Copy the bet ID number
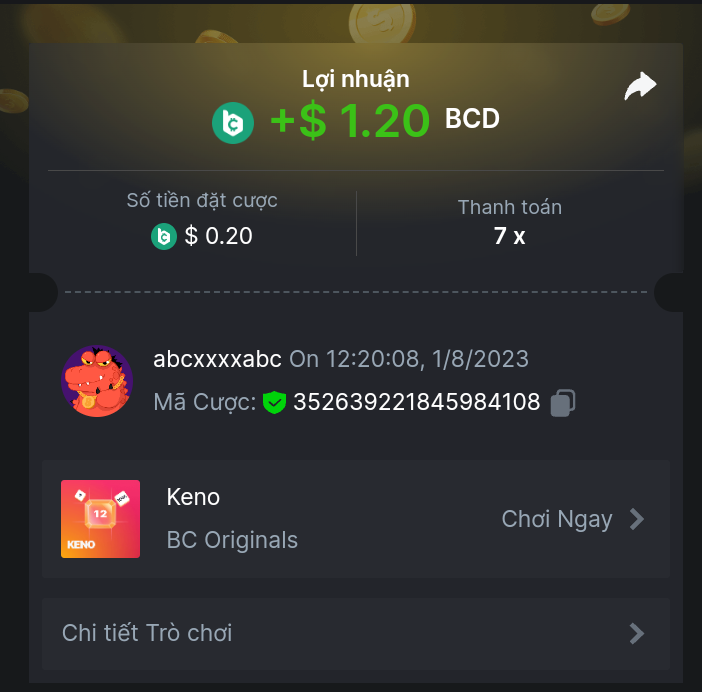The width and height of the screenshot is (702, 692). (x=562, y=403)
